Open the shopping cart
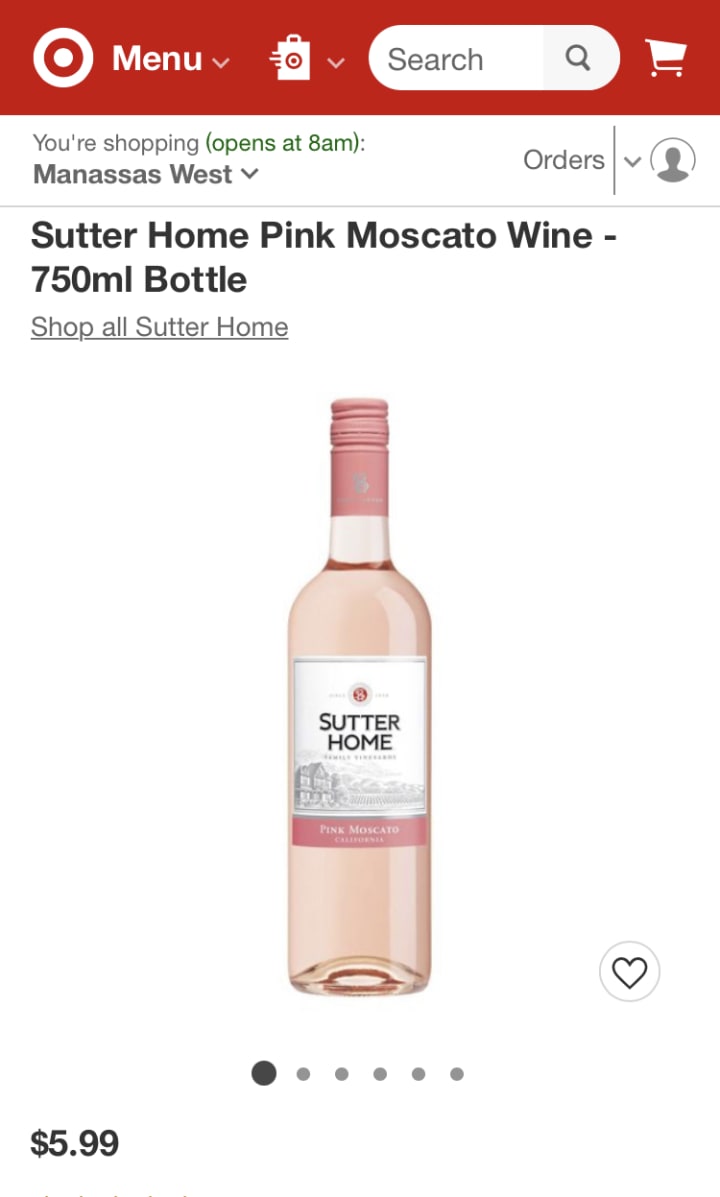This screenshot has height=1197, width=720. click(x=665, y=58)
